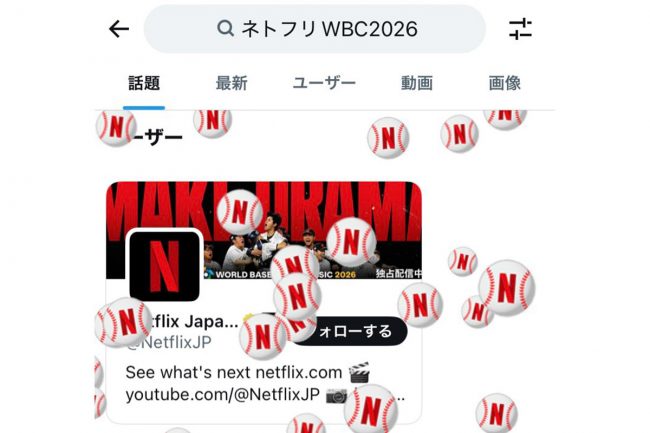650x433 pixels.
Task: Open the ユーザー tab
Action: point(323,84)
